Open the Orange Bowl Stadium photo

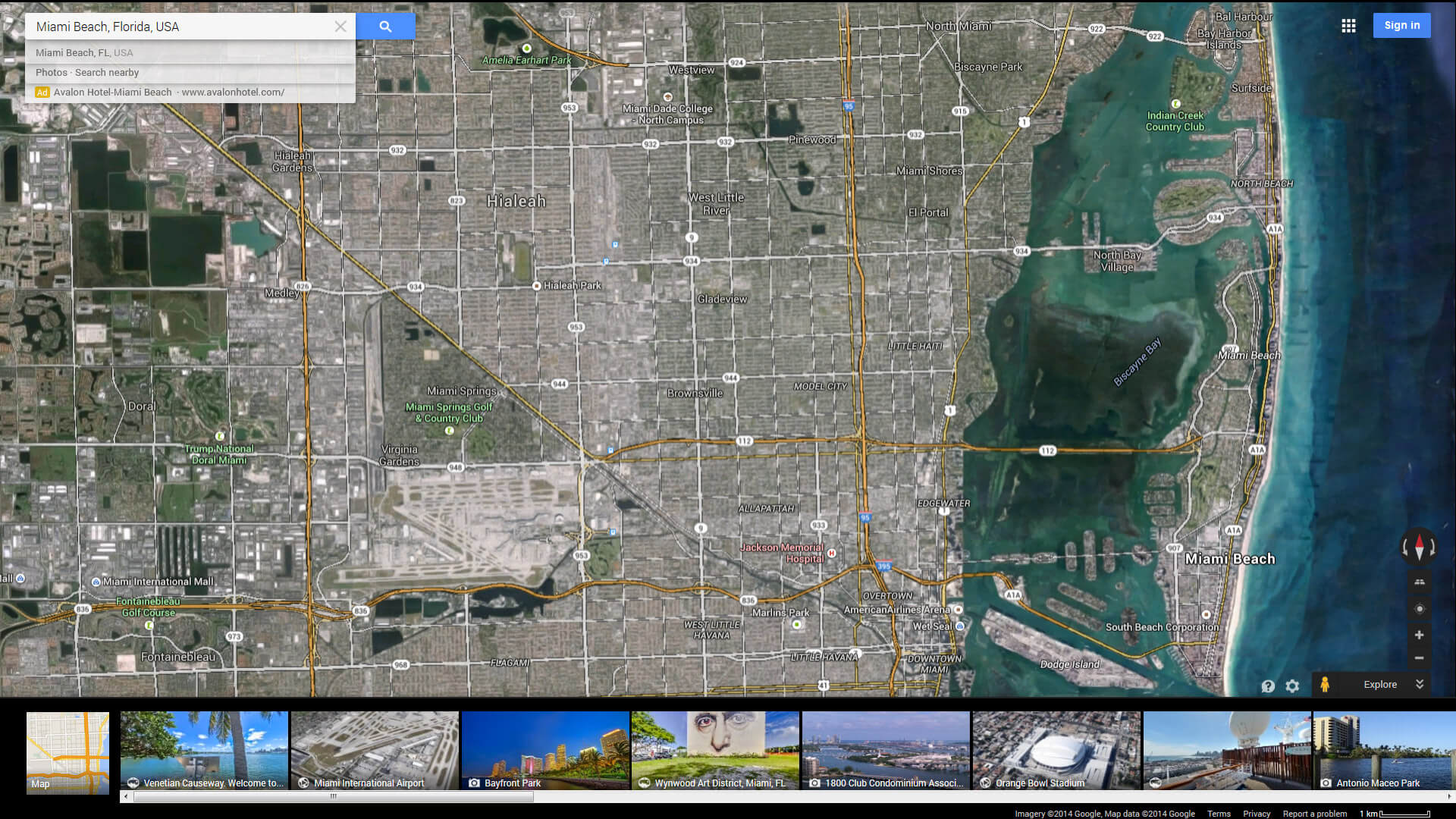click(1056, 751)
